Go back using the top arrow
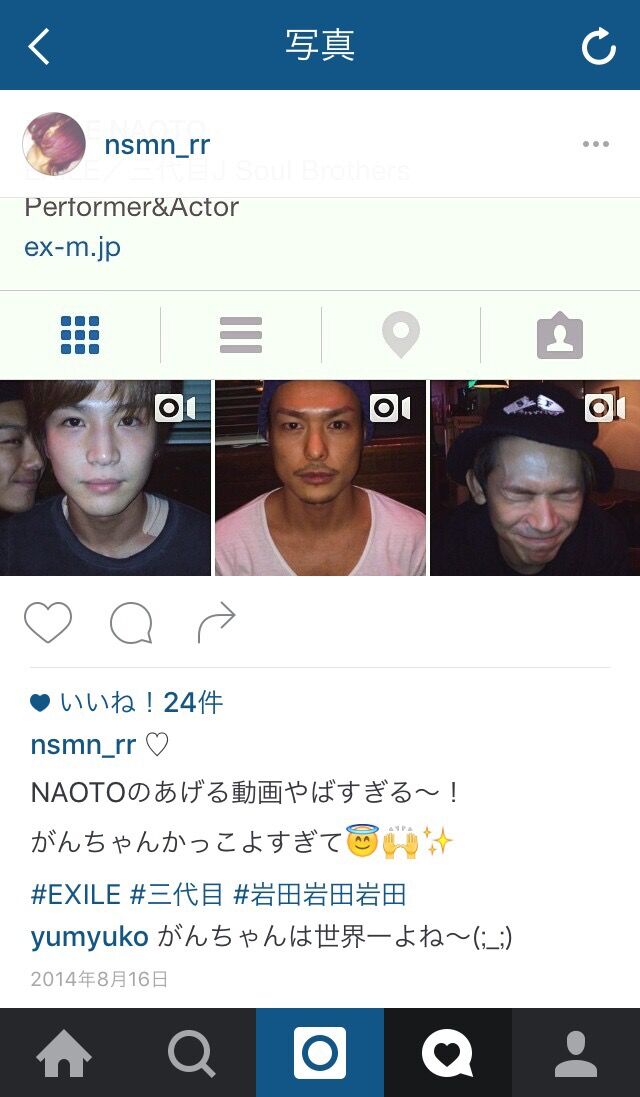The height and width of the screenshot is (1097, 640). 39,46
